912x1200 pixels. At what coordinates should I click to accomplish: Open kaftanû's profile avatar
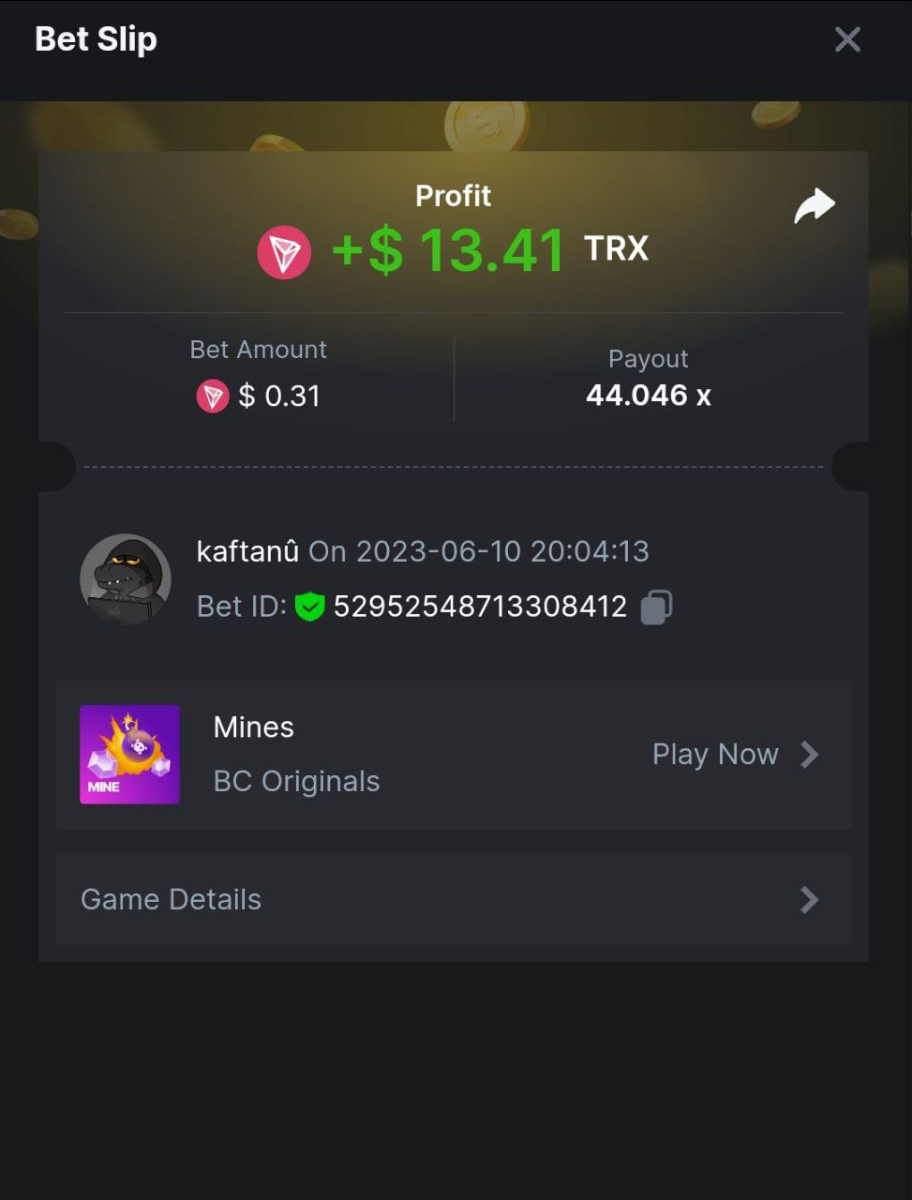(126, 579)
